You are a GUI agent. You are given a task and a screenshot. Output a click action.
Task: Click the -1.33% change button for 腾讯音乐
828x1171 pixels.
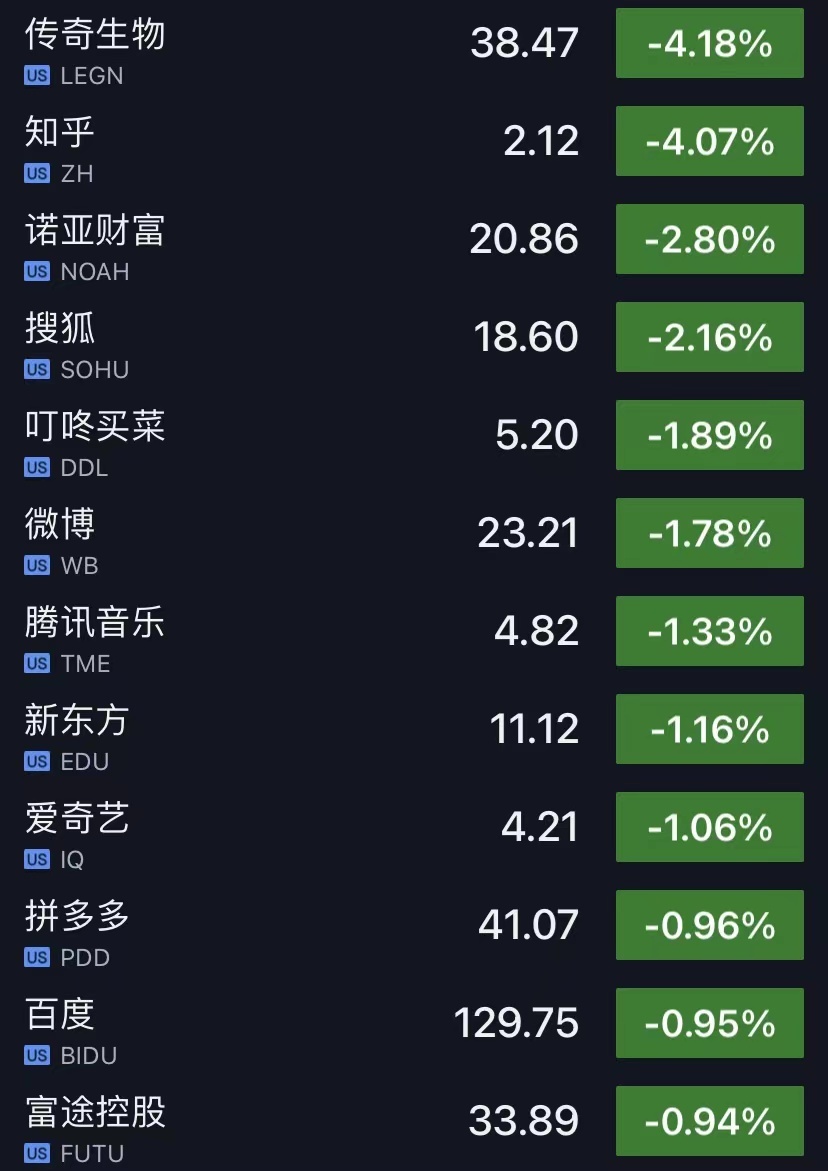709,631
